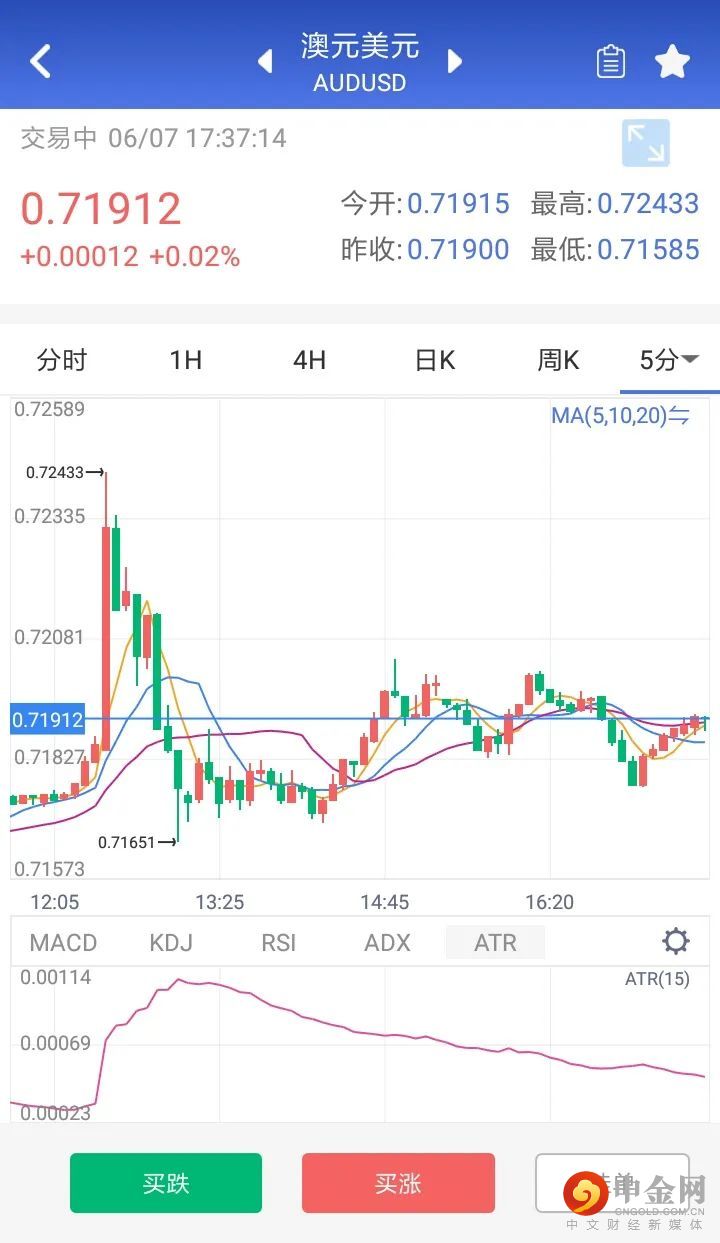Toggle the MA(5,10,20) overlay indicator
Screen dimensions: 720x1243
click(620, 416)
